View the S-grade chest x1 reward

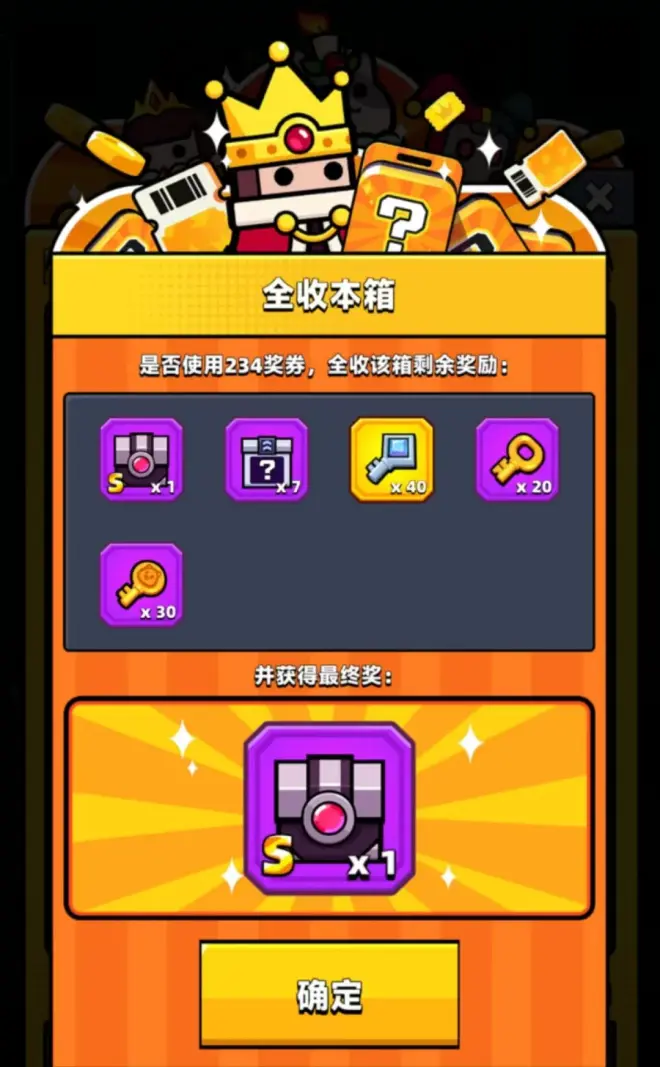click(141, 459)
